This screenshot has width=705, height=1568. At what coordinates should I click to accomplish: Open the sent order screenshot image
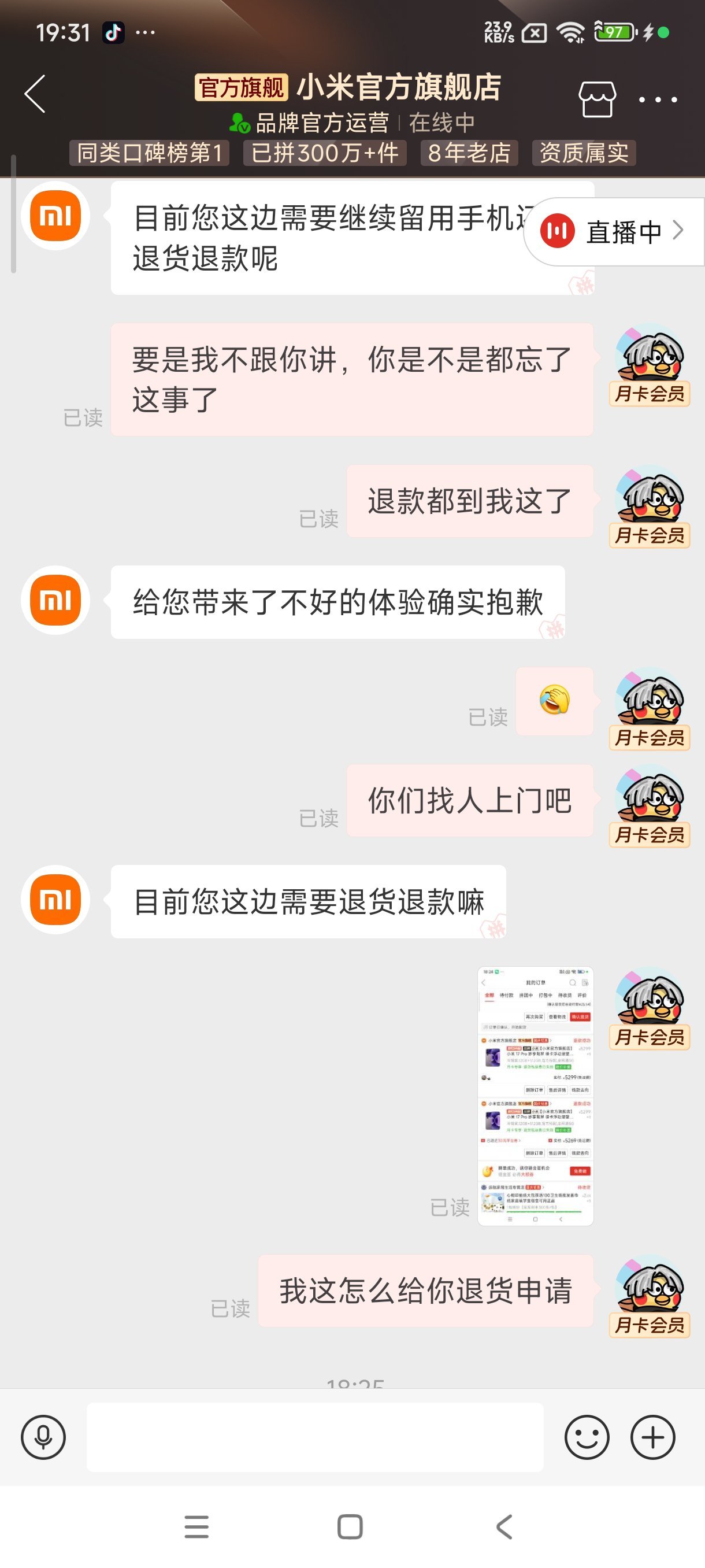pos(535,1096)
